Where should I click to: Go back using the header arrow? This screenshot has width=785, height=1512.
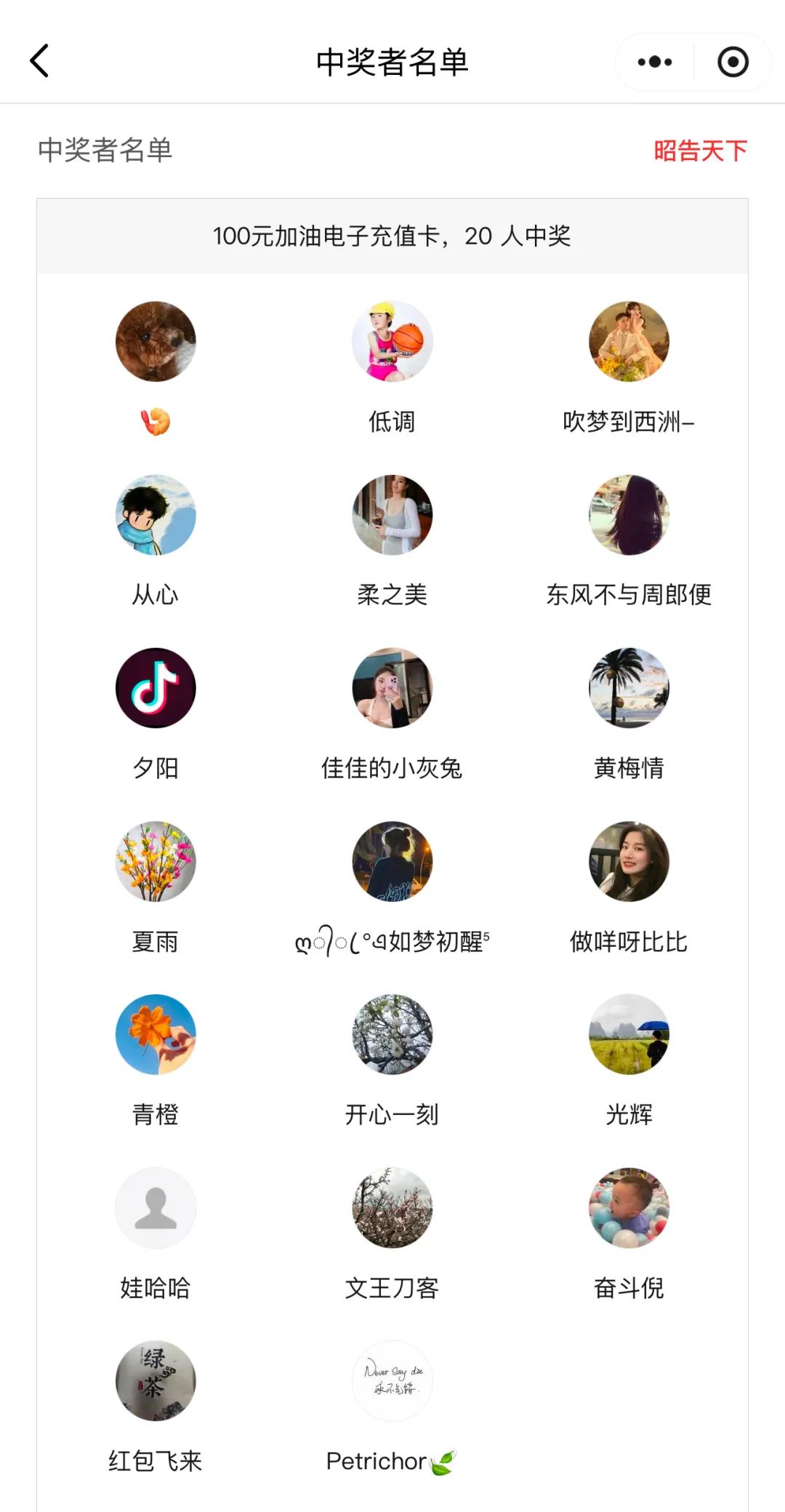click(x=40, y=61)
